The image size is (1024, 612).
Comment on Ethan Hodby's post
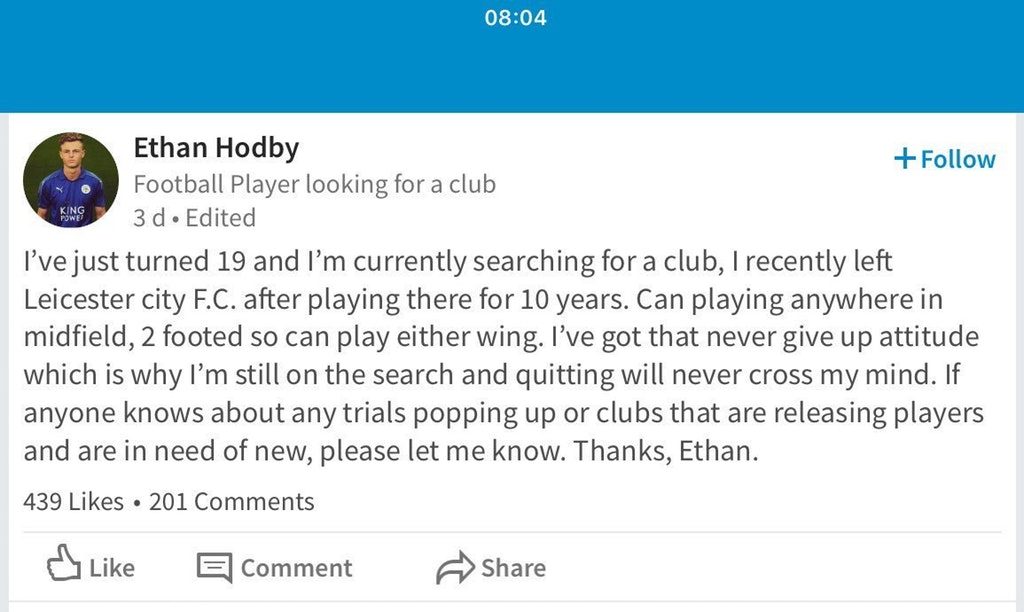(275, 567)
